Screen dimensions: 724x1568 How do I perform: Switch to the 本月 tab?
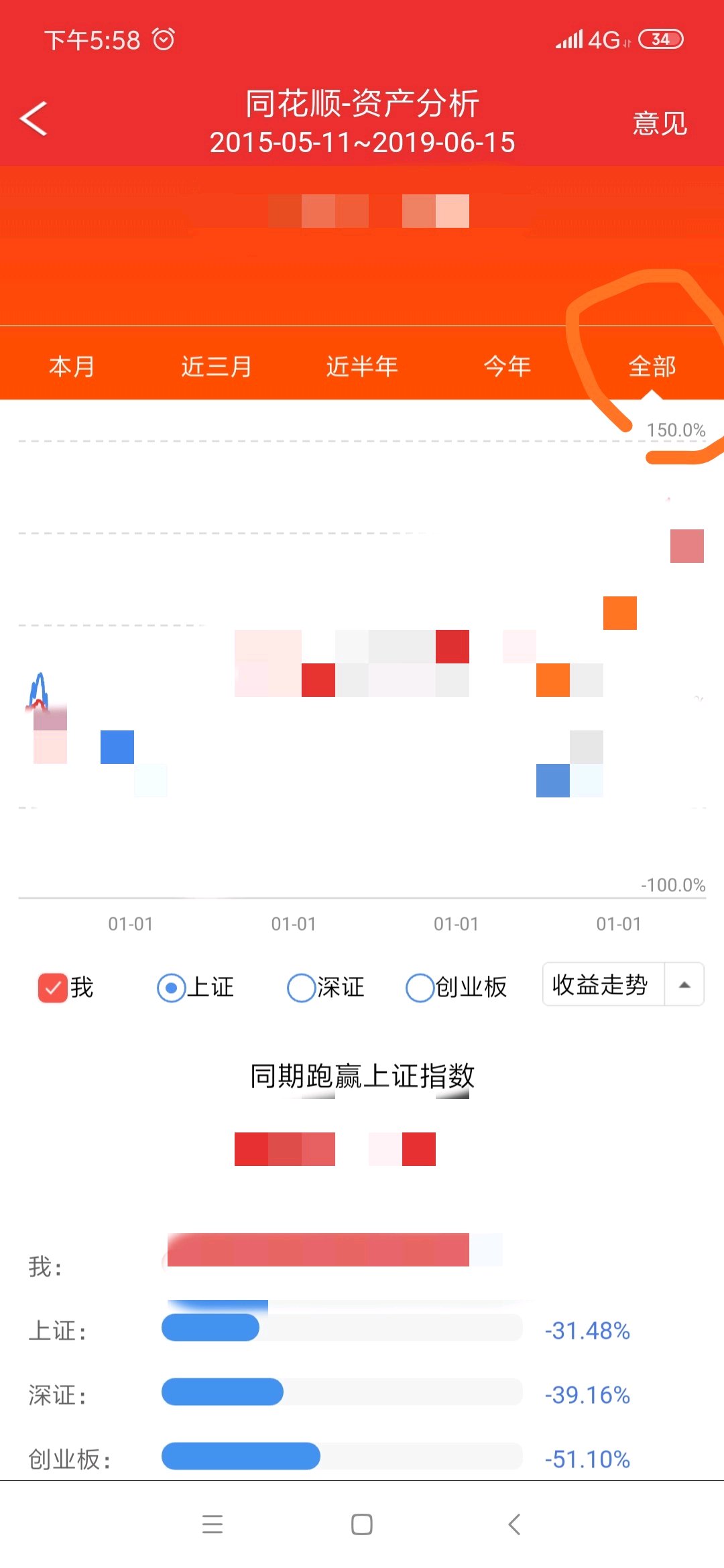point(72,367)
